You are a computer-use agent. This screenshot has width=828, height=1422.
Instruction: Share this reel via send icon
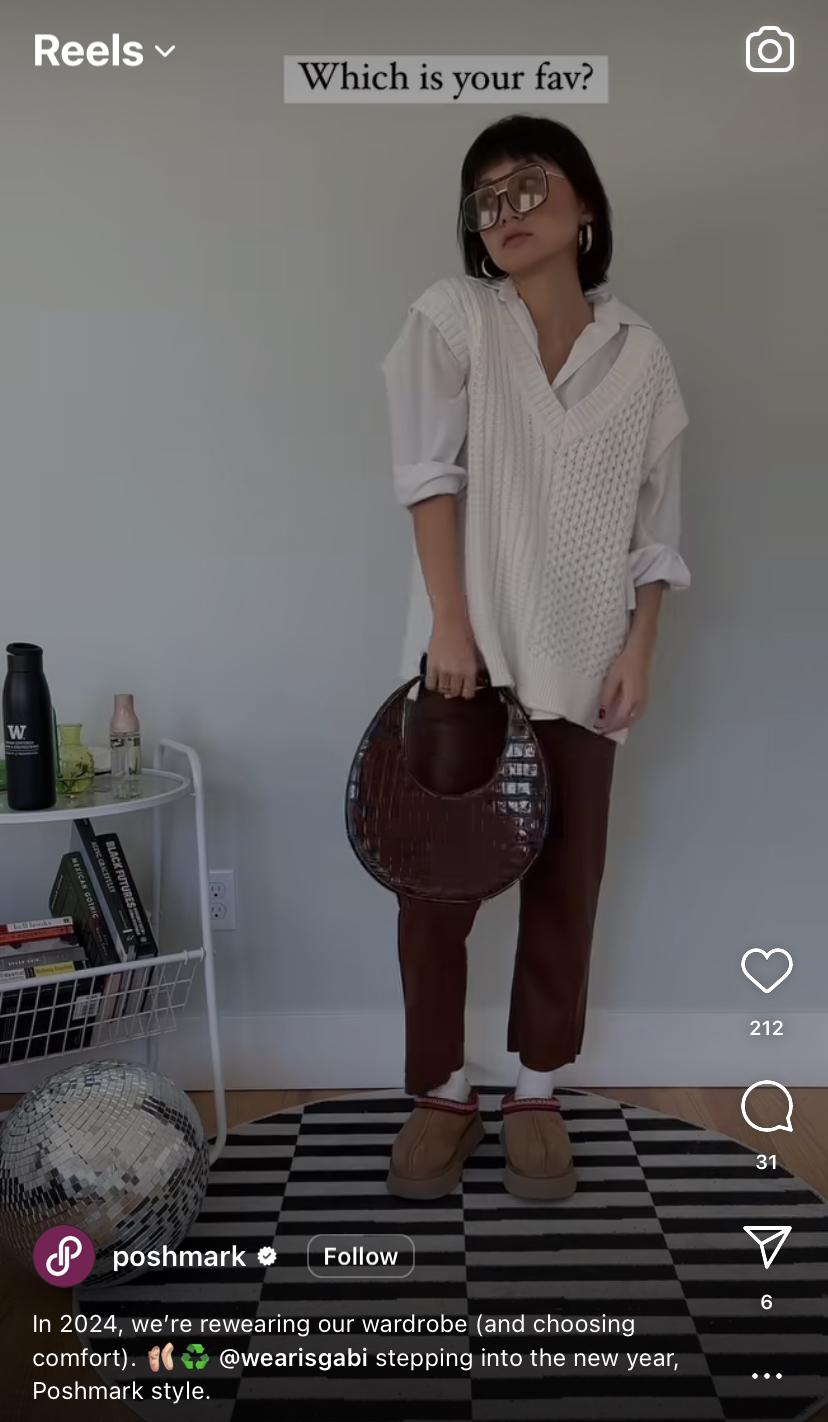[766, 1246]
